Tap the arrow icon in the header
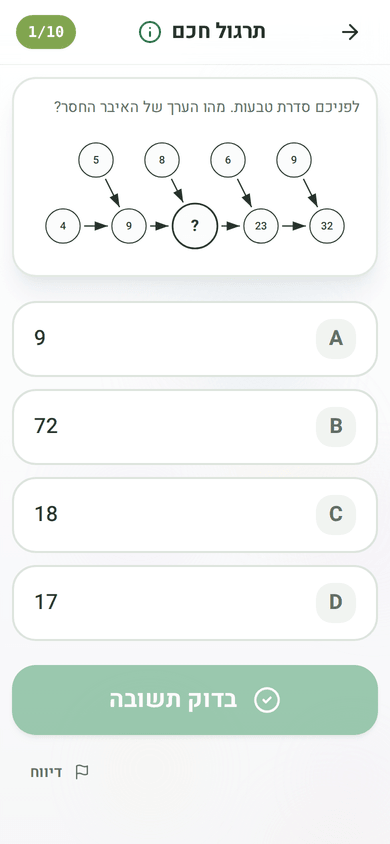Viewport: 390px width, 844px height. point(350,32)
